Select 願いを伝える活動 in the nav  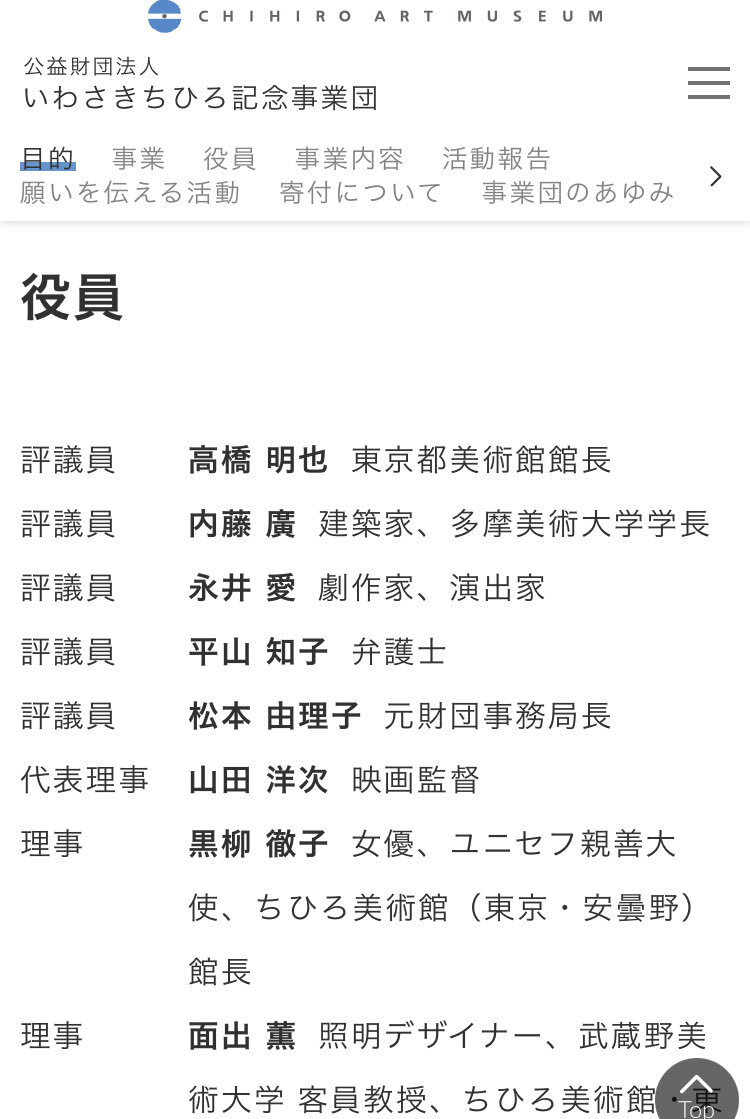click(130, 192)
